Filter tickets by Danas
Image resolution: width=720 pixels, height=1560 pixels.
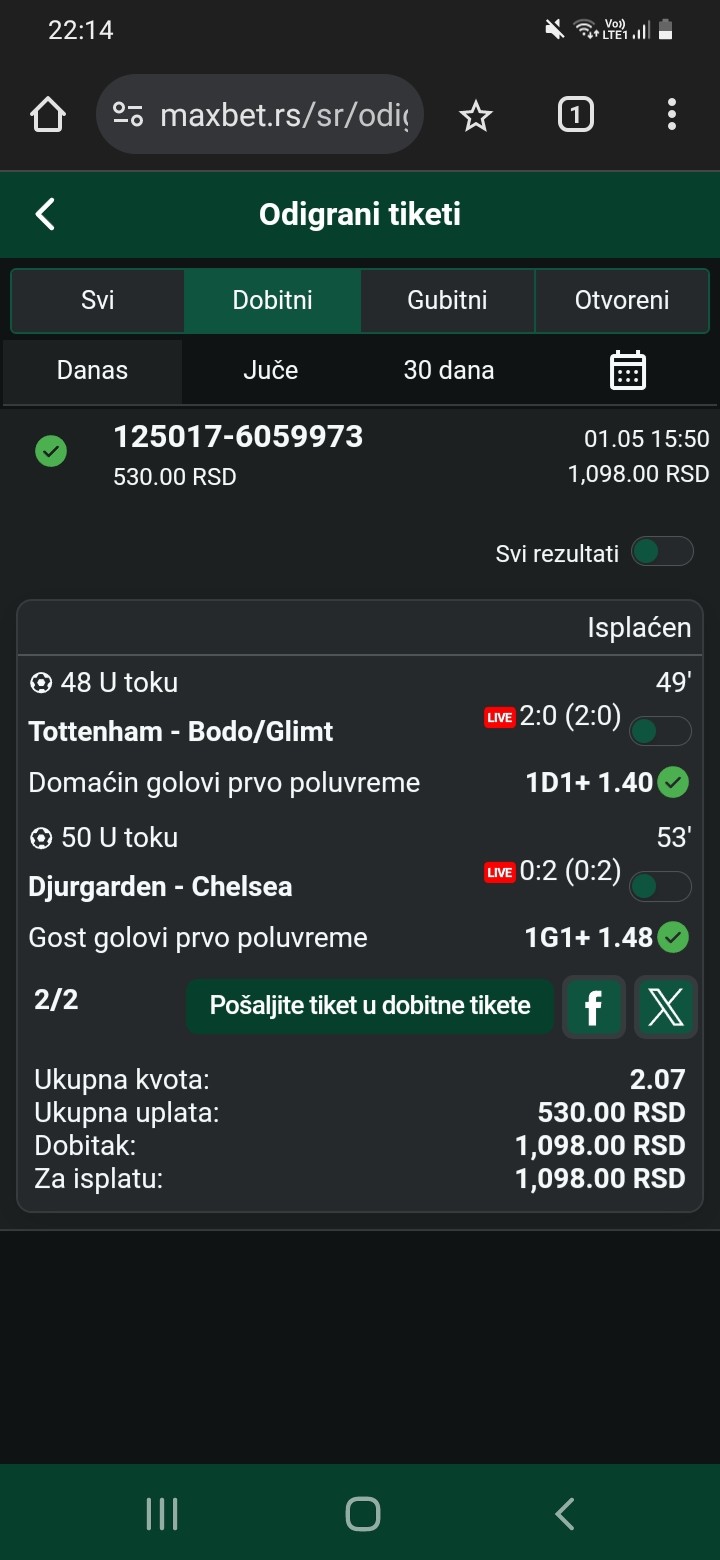92,371
